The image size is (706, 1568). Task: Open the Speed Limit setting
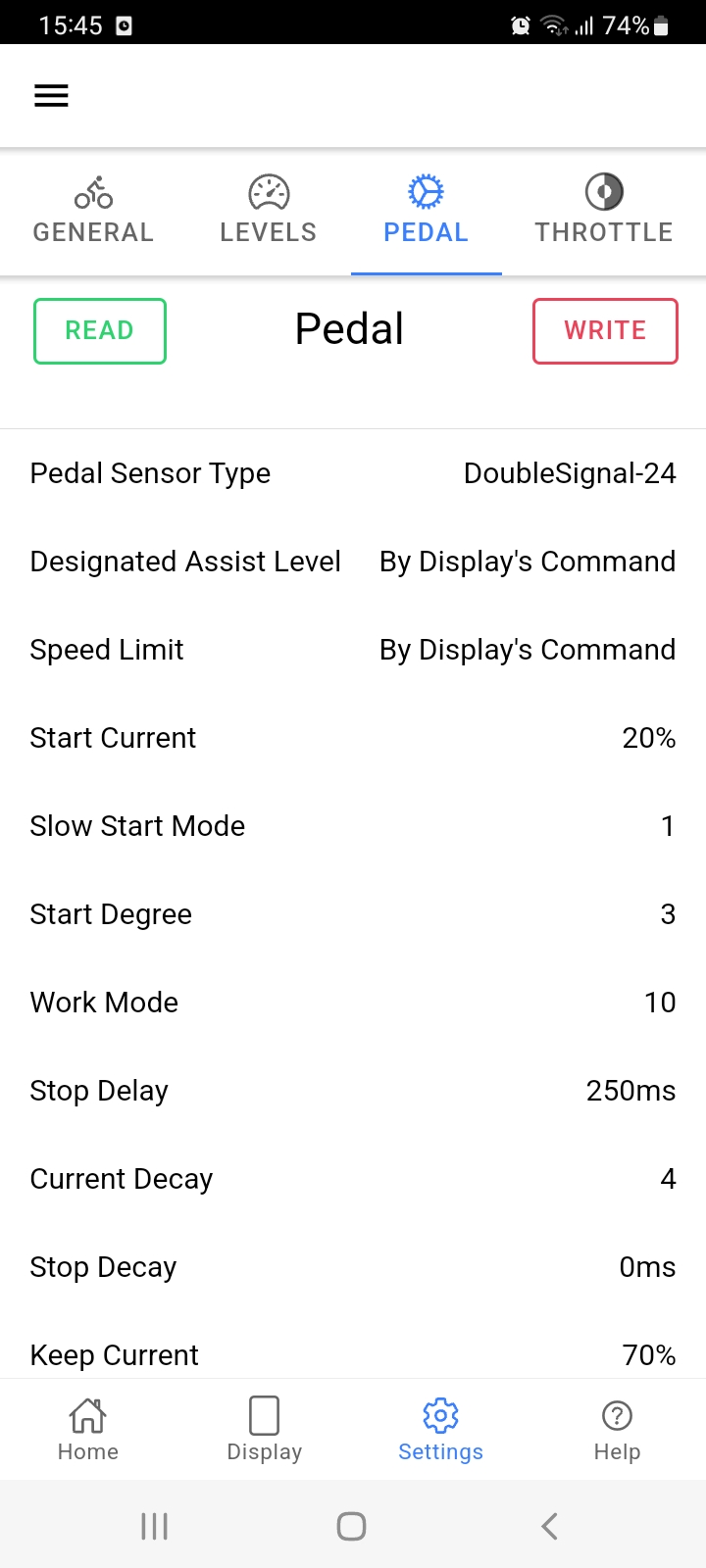tap(353, 650)
